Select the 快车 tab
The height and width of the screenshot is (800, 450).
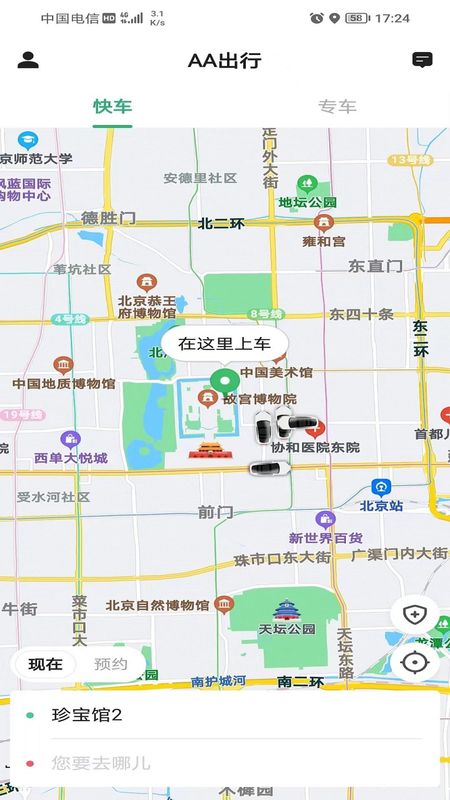[113, 106]
